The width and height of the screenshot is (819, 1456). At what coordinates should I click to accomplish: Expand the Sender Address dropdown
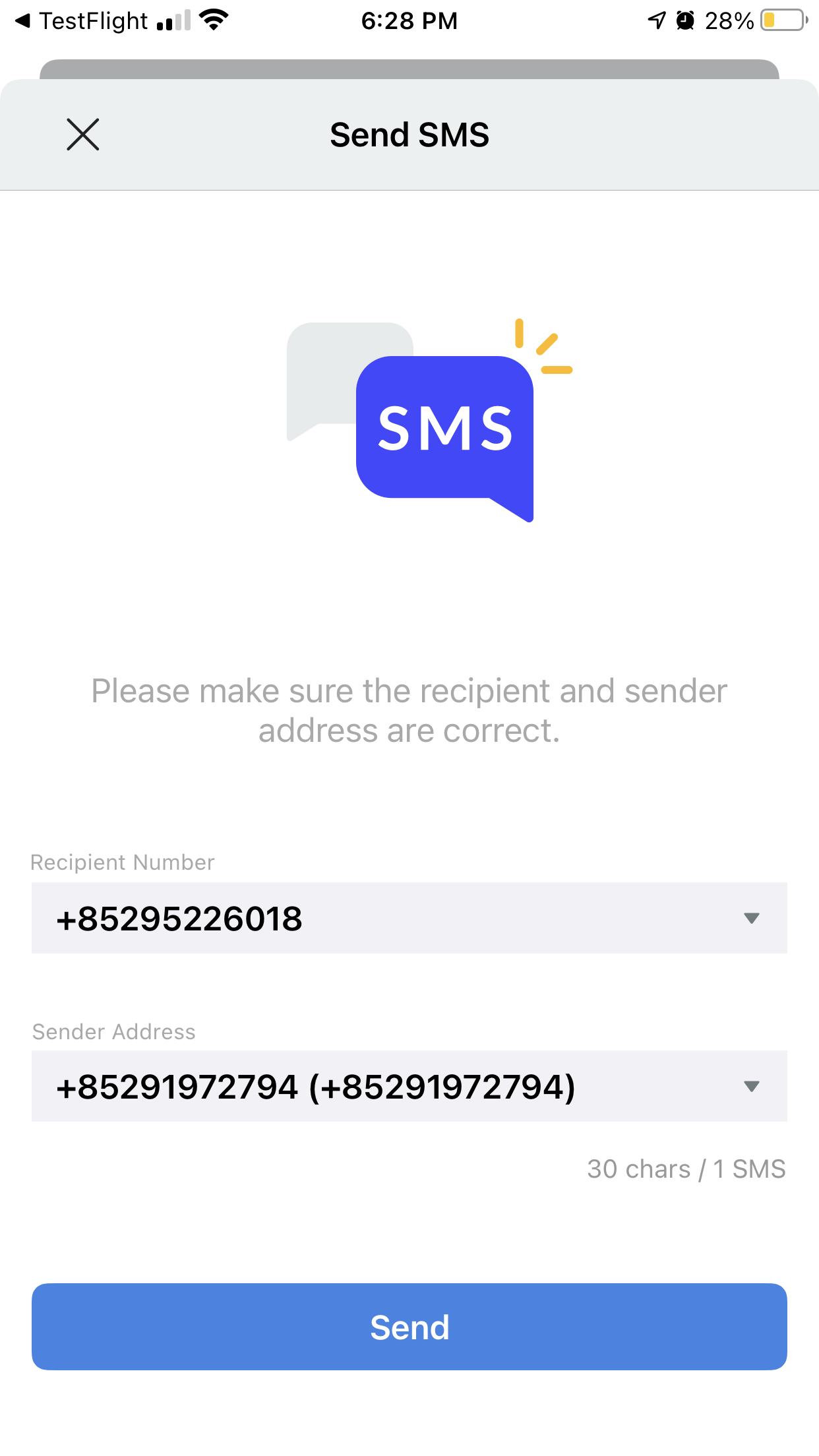[x=750, y=1086]
